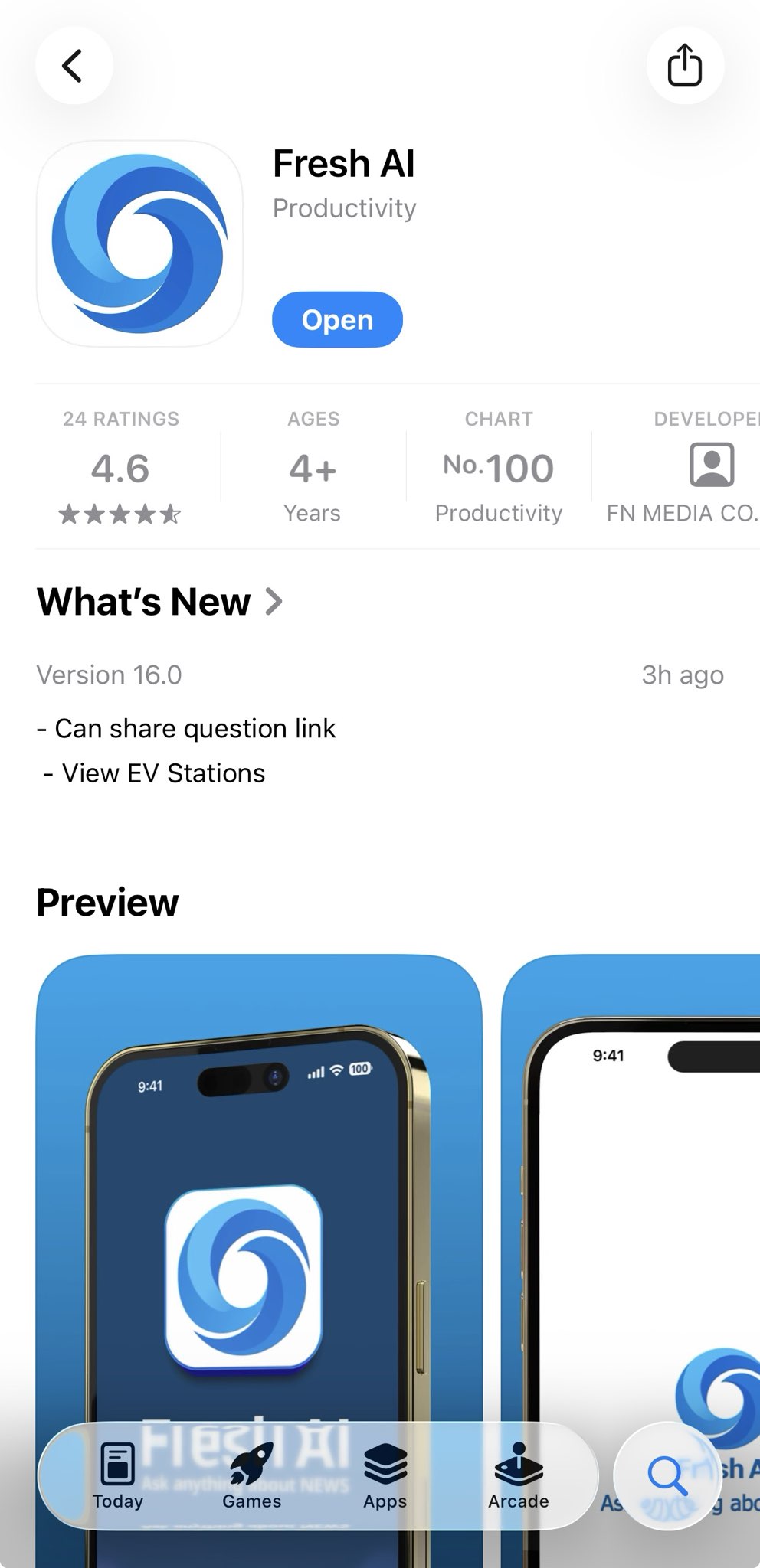Switch to the Today tab
Viewport: 760px width, 1568px height.
pos(118,1475)
